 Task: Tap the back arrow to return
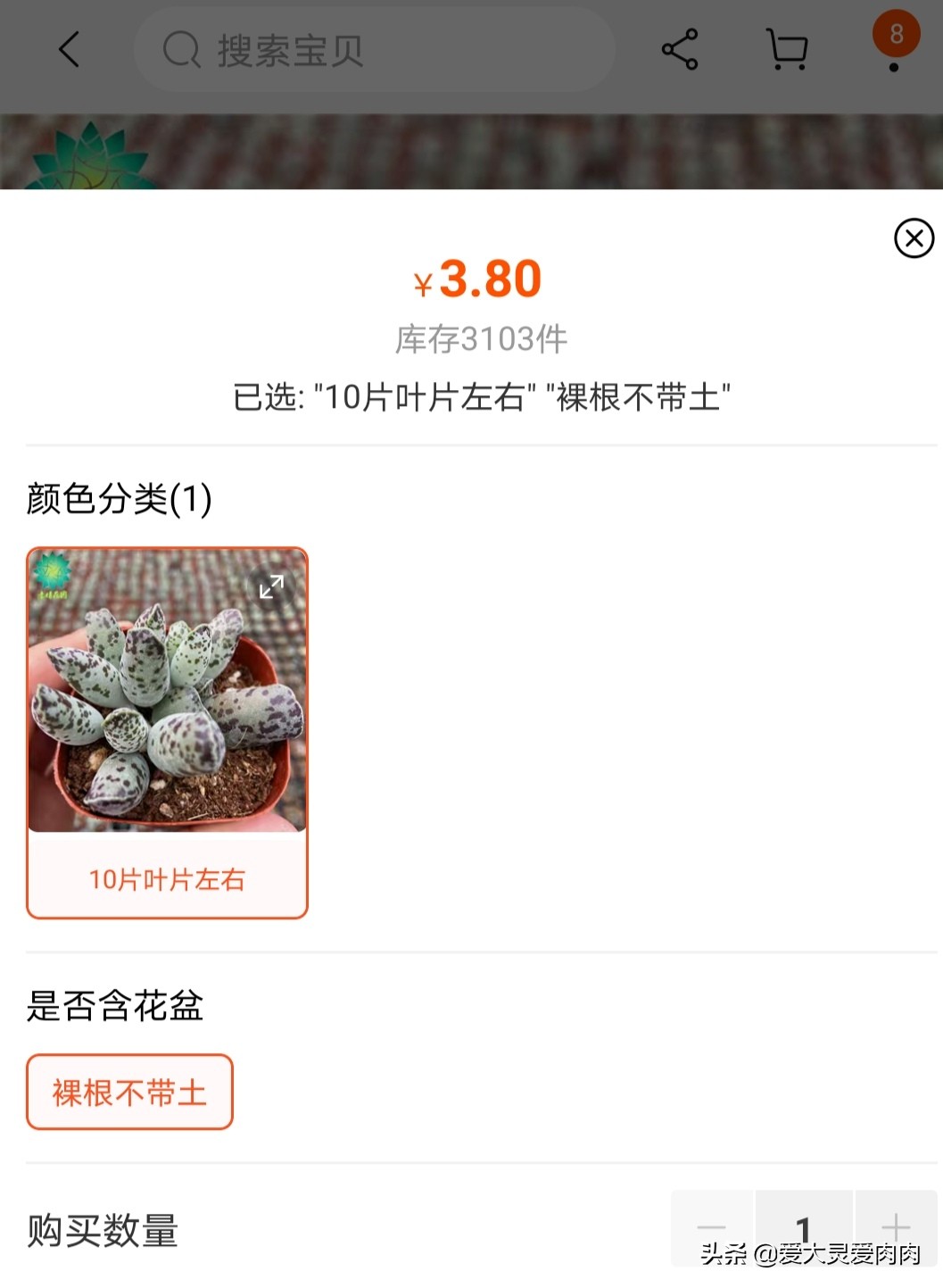[70, 50]
